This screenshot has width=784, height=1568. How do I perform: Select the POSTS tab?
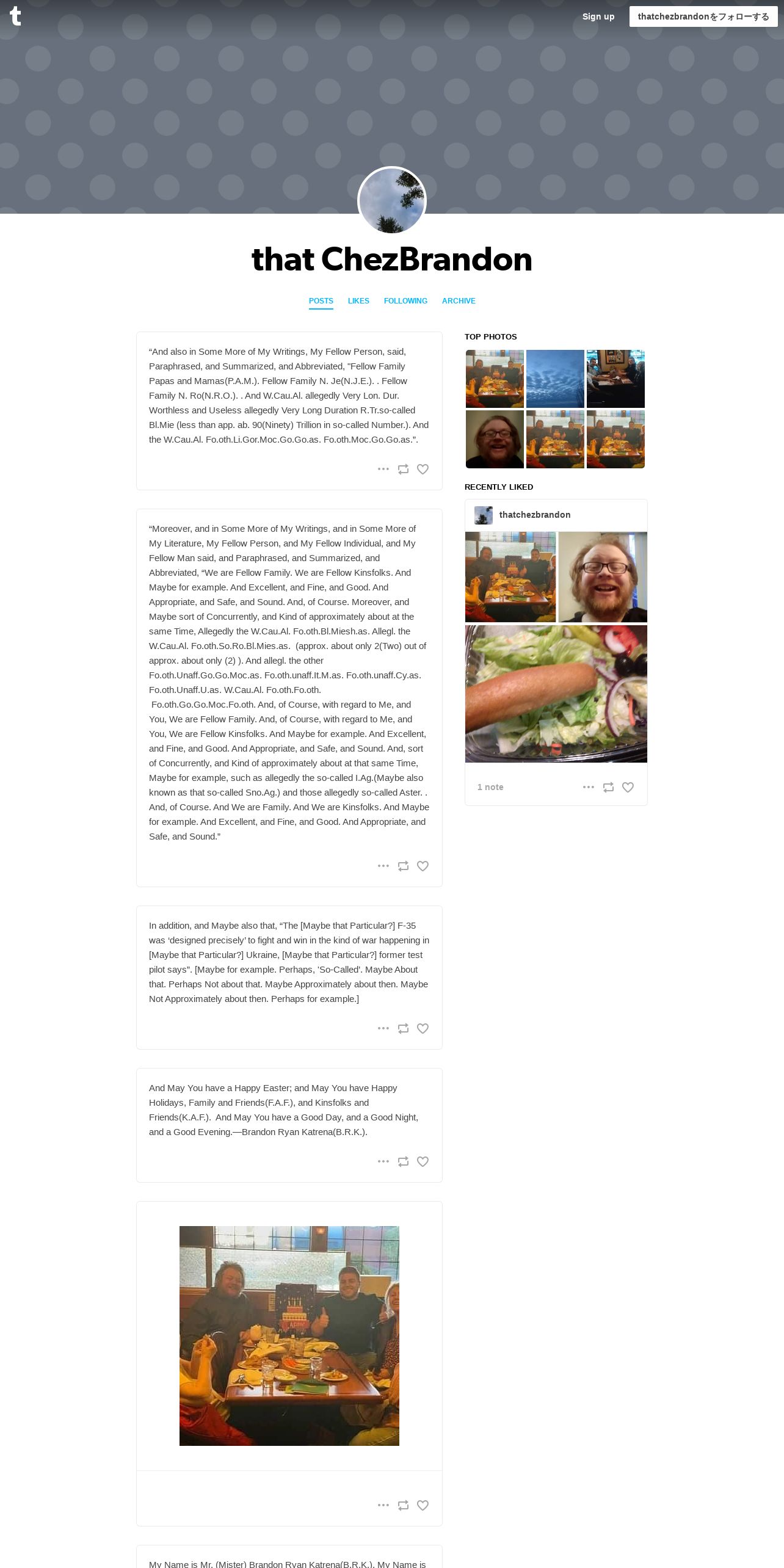click(321, 301)
